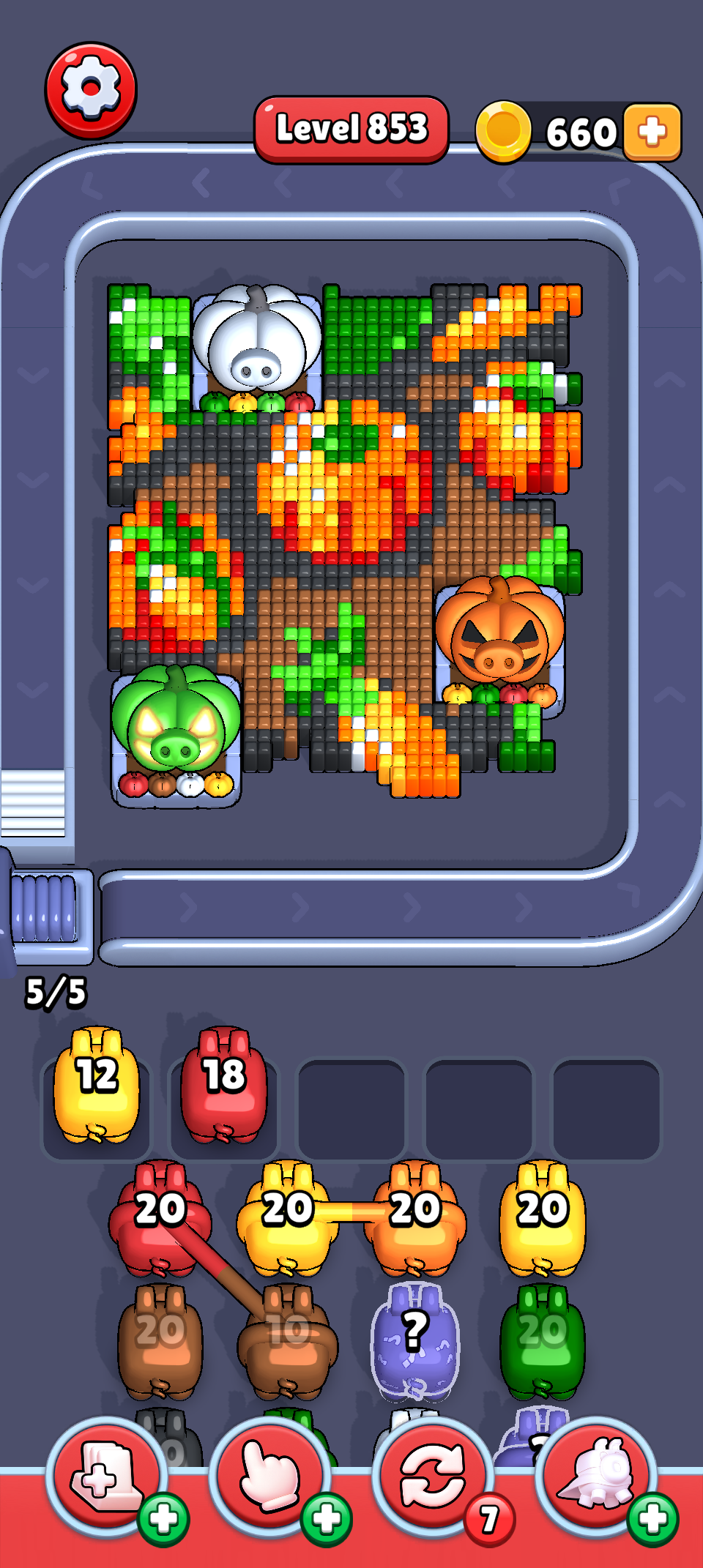Screen dimensions: 703x1568
Task: Tap the yellow 20 pig linked to orange
Action: [287, 1219]
